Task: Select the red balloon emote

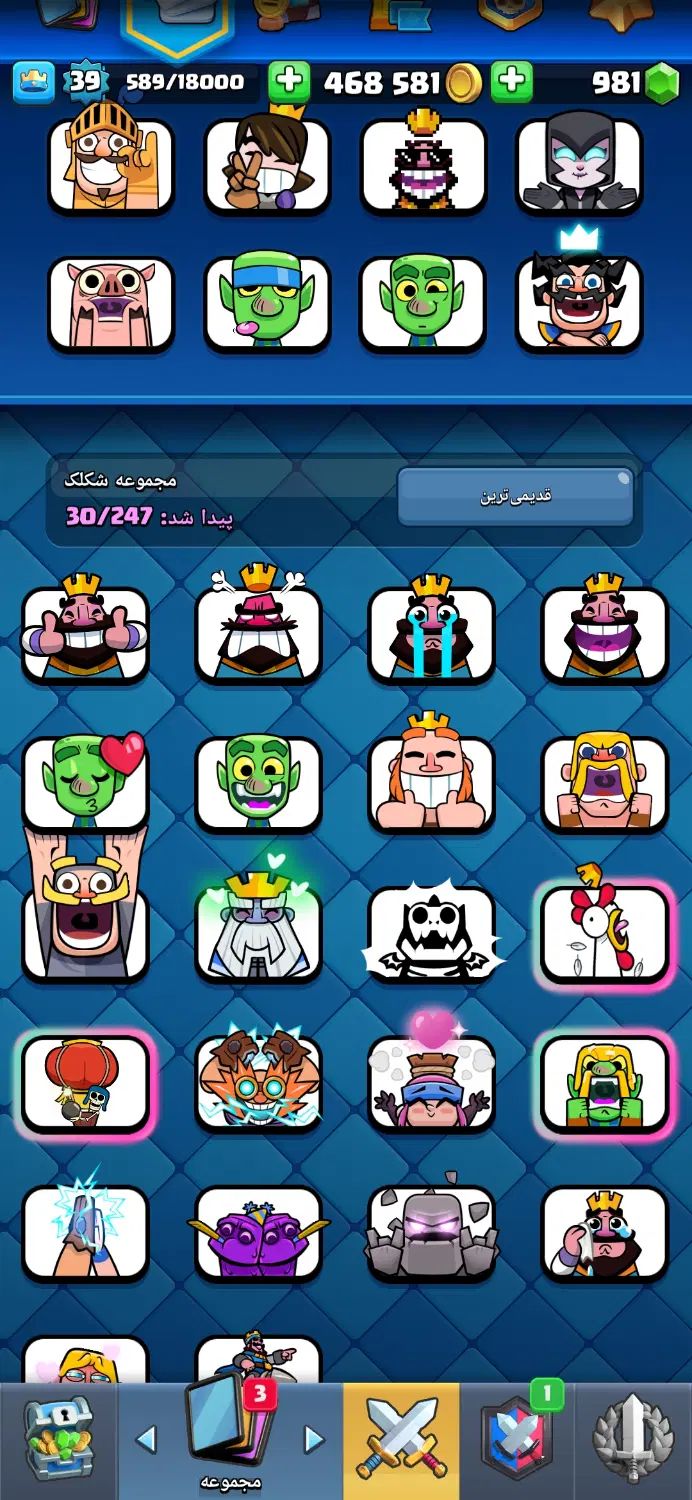Action: [x=86, y=1084]
